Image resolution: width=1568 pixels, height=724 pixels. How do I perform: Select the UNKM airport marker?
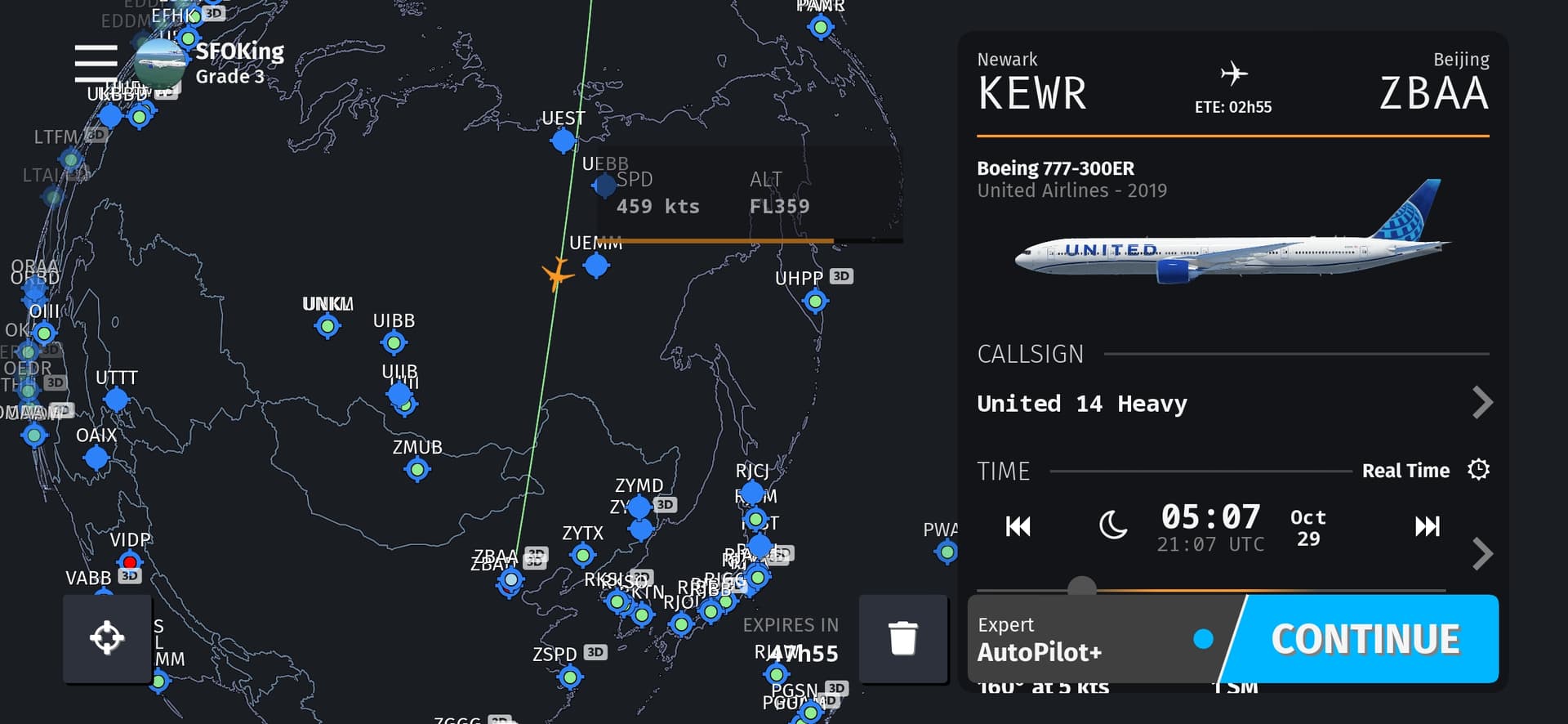tap(327, 326)
